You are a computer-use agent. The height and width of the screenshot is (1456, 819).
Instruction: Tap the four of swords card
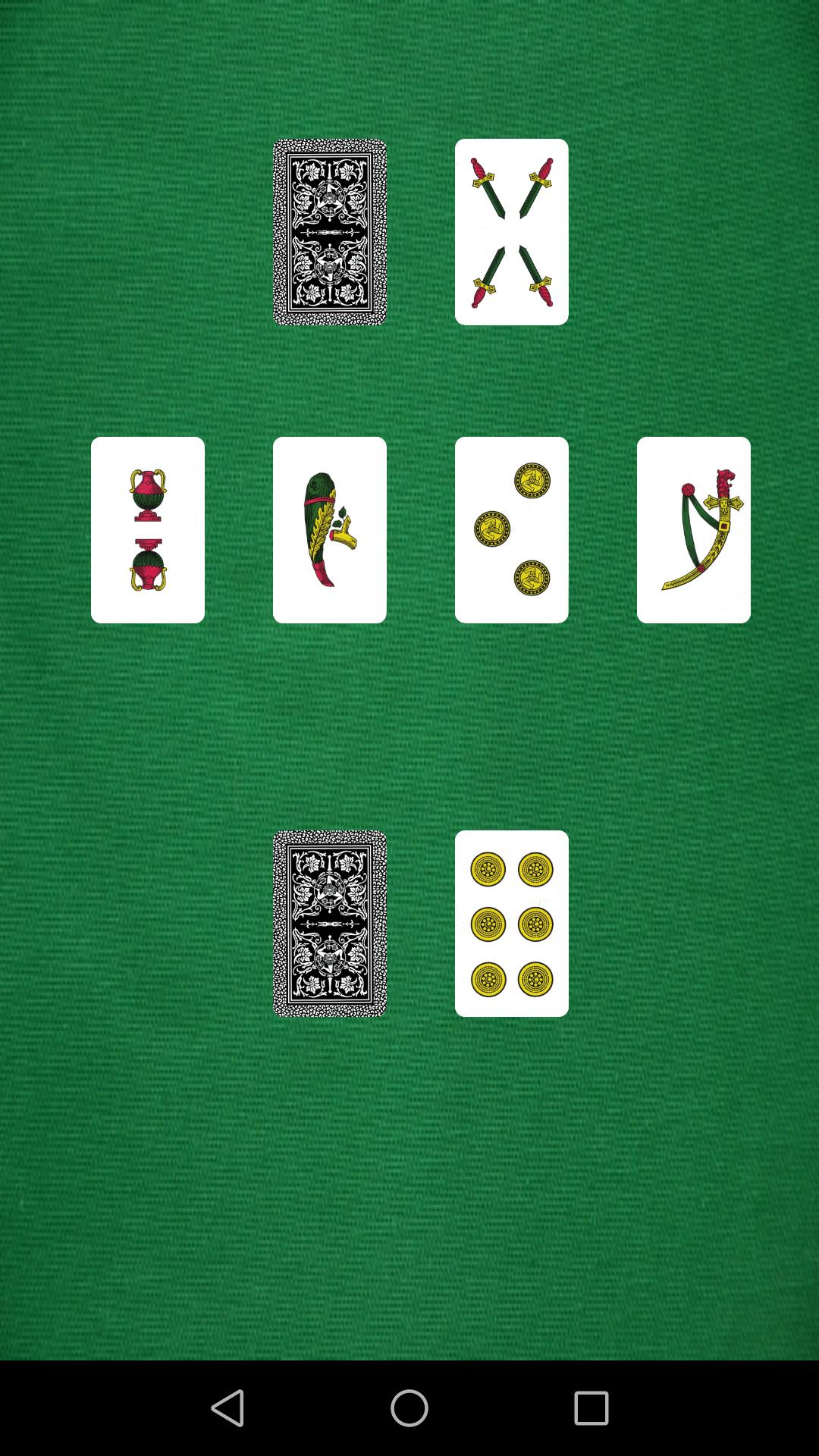click(511, 231)
